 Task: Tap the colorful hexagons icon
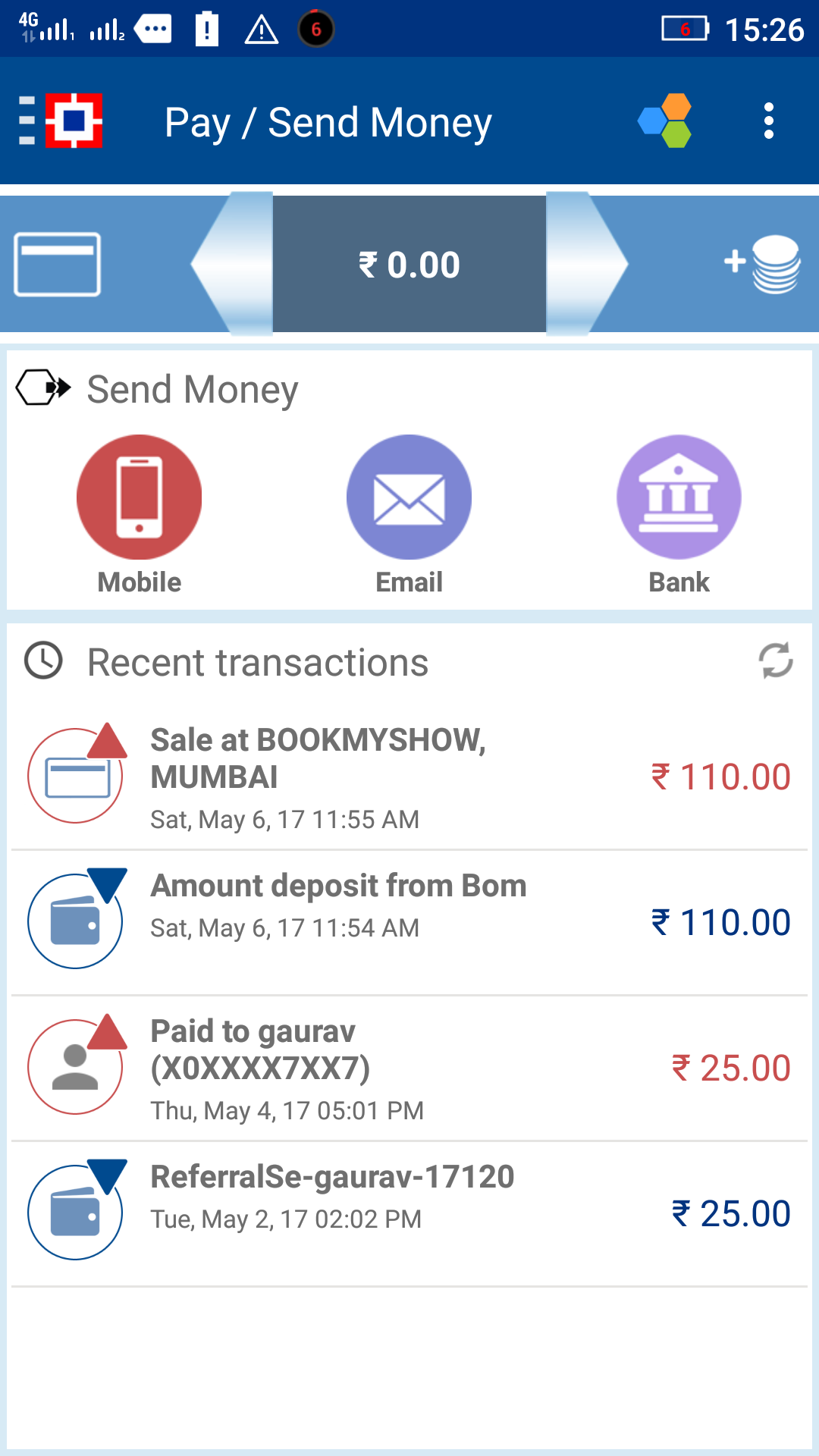point(665,121)
